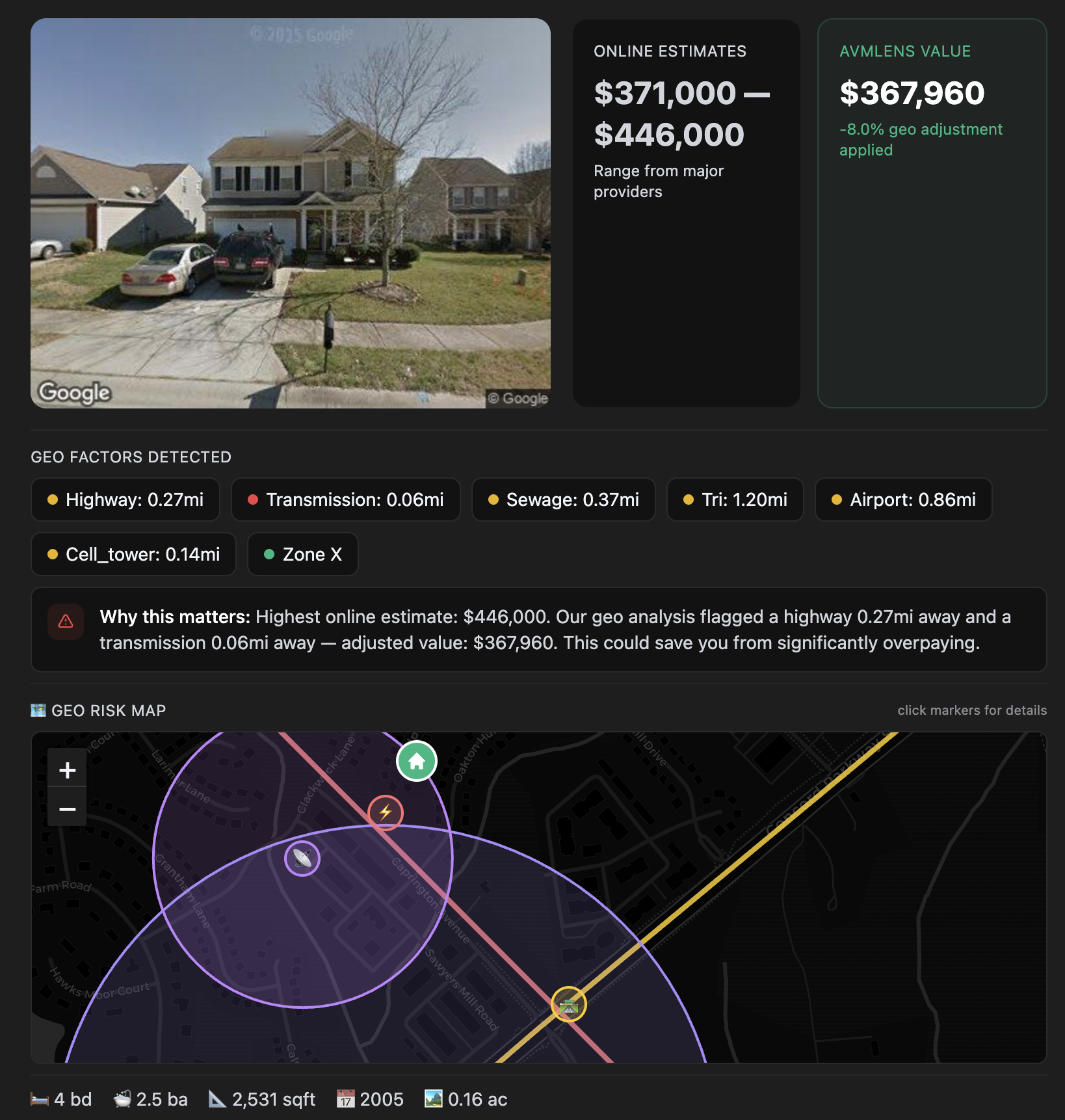Click the map zoom in plus button
This screenshot has width=1065, height=1120.
(66, 770)
